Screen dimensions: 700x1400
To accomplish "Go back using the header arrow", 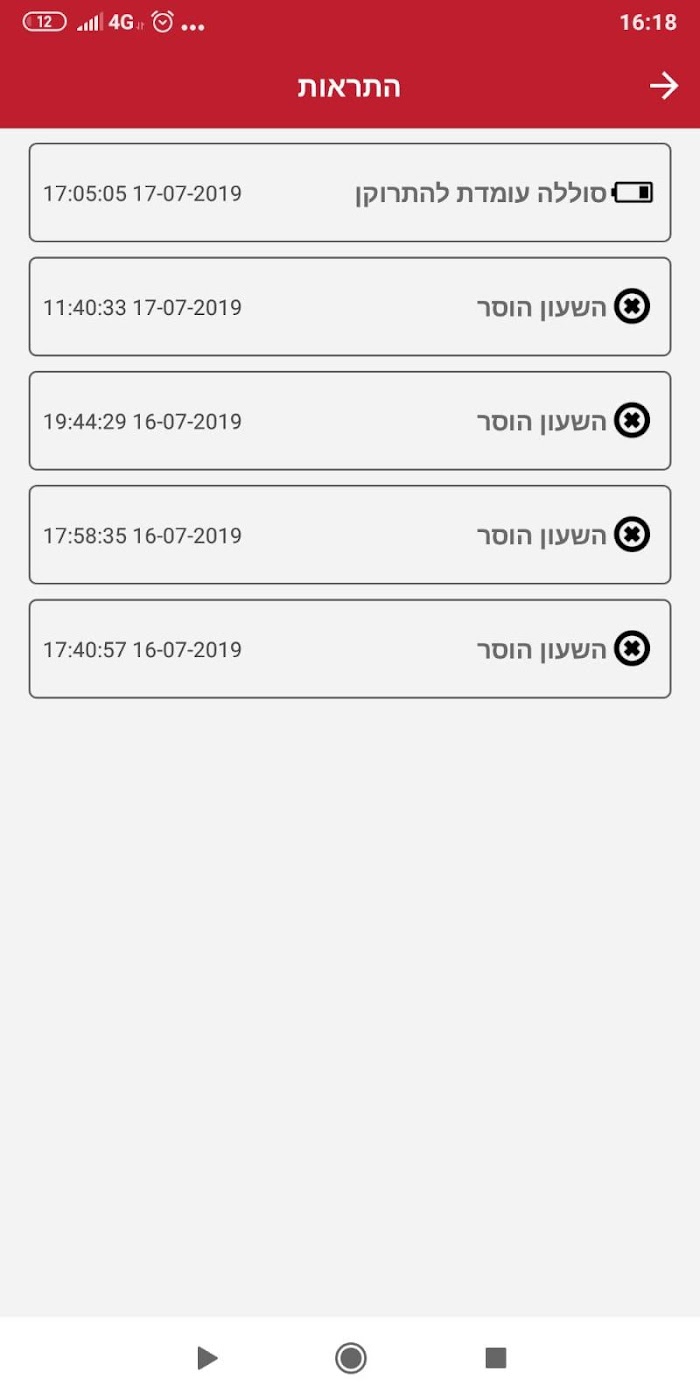I will click(x=664, y=86).
